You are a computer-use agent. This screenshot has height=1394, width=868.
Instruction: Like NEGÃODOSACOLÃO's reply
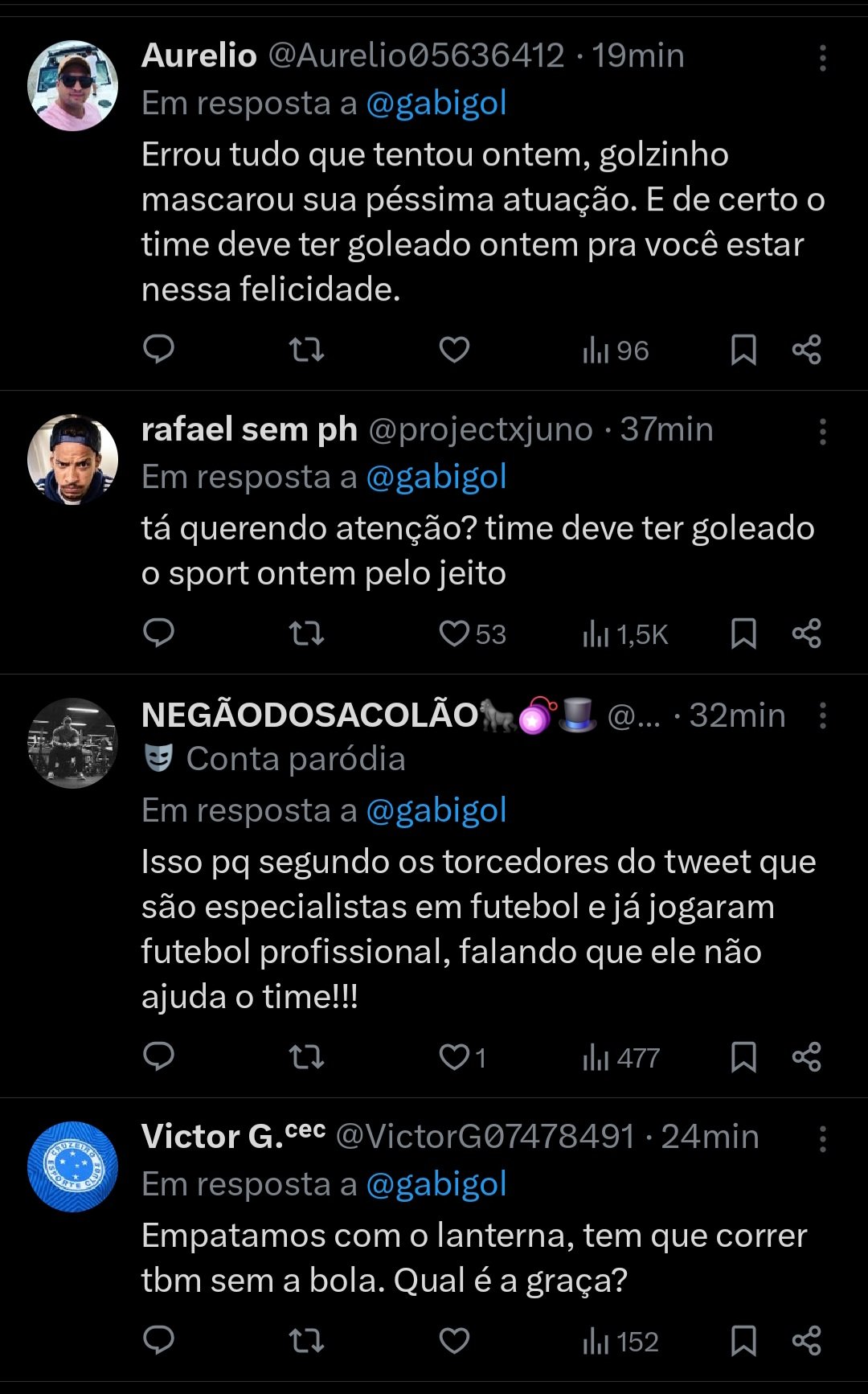click(453, 1058)
